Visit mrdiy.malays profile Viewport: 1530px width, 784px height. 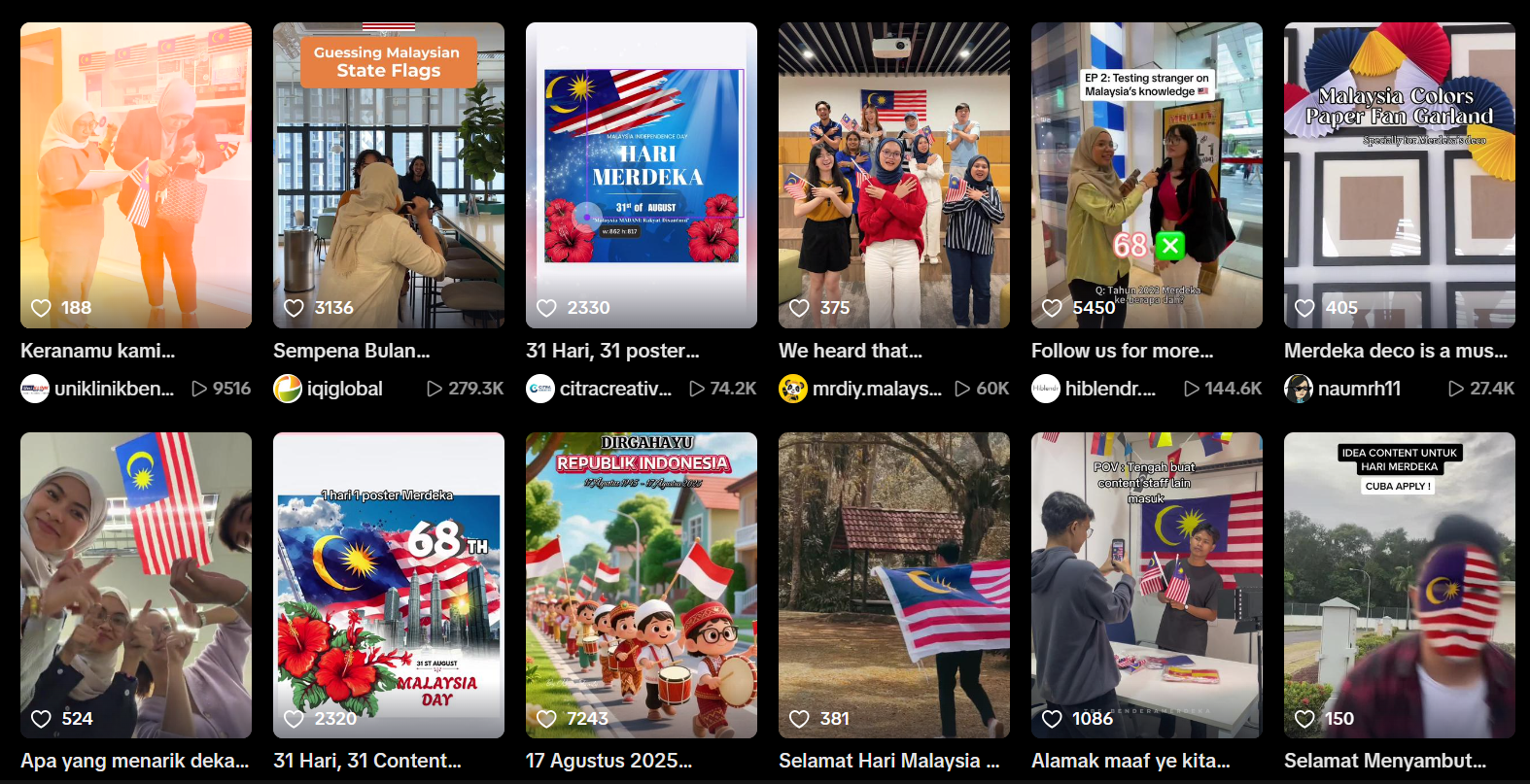876,389
